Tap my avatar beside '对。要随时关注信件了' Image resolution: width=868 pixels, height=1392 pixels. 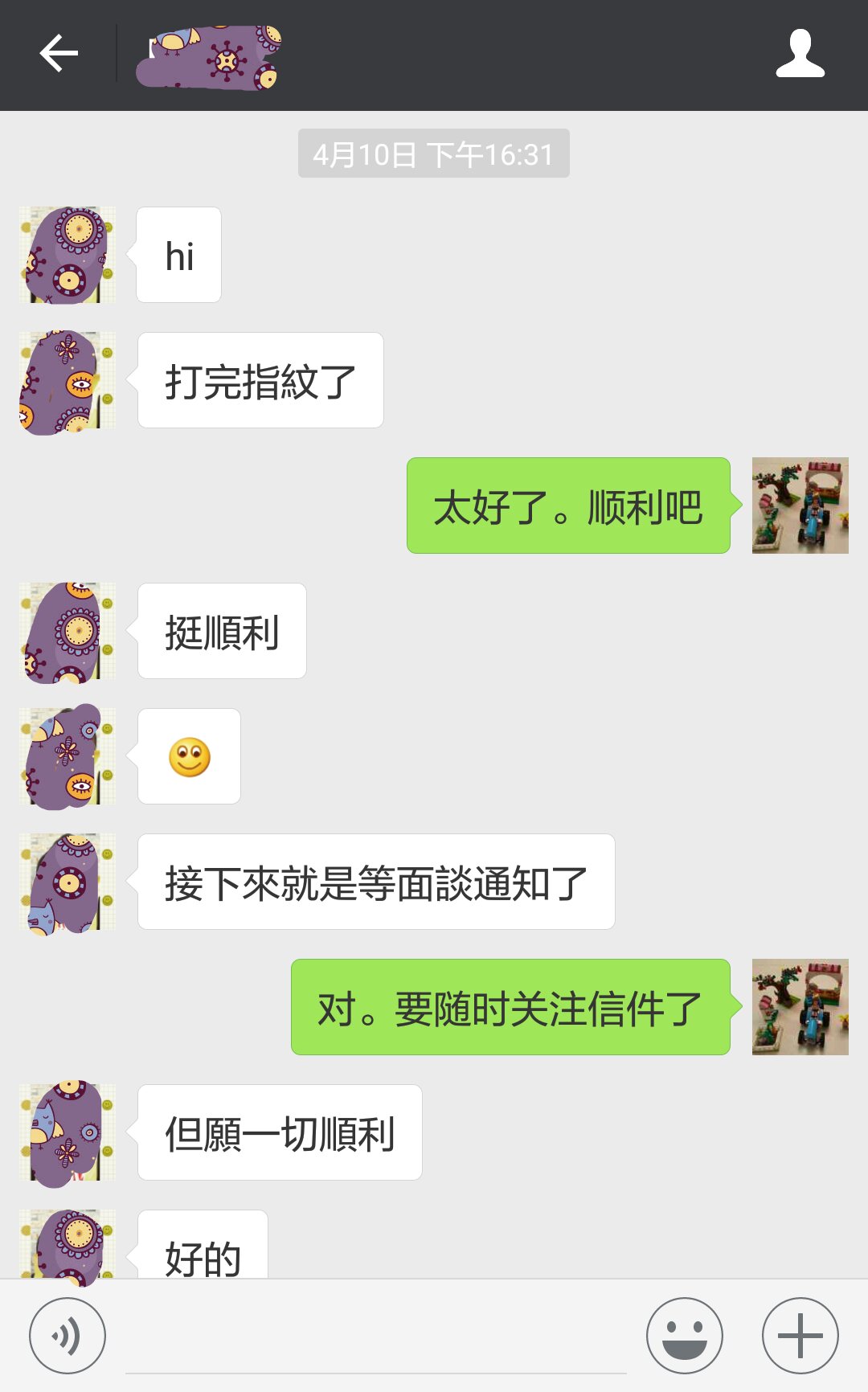[800, 1007]
